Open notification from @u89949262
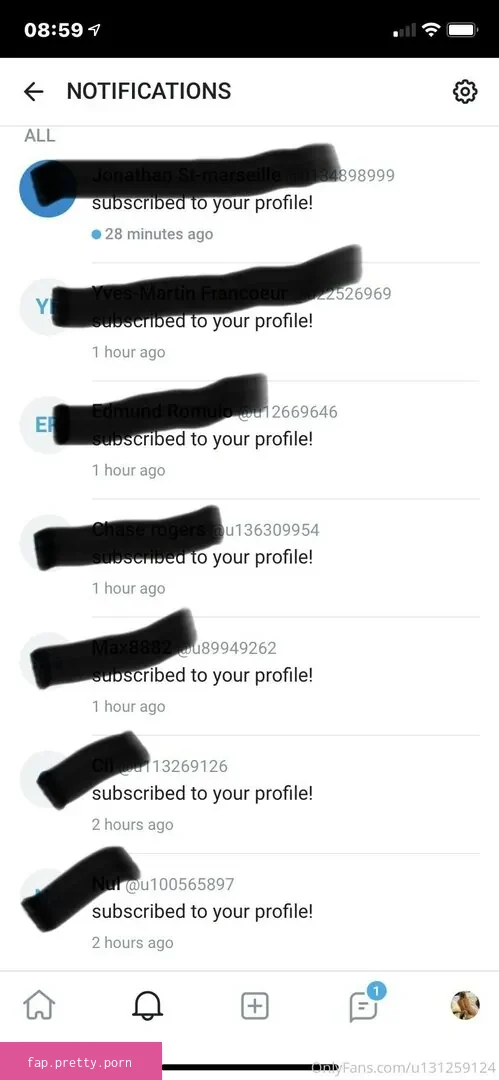This screenshot has width=499, height=1080. 250,676
